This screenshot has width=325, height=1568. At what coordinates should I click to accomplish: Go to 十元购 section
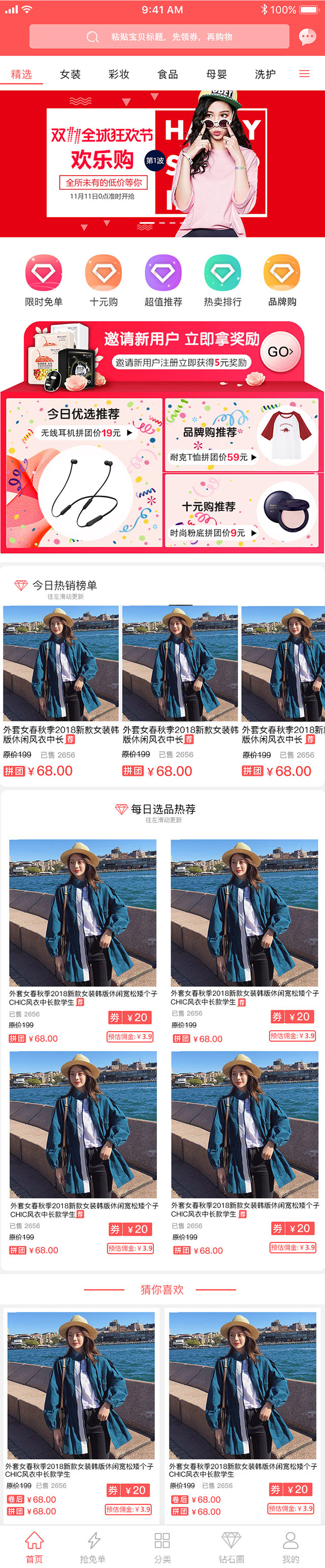[x=103, y=280]
